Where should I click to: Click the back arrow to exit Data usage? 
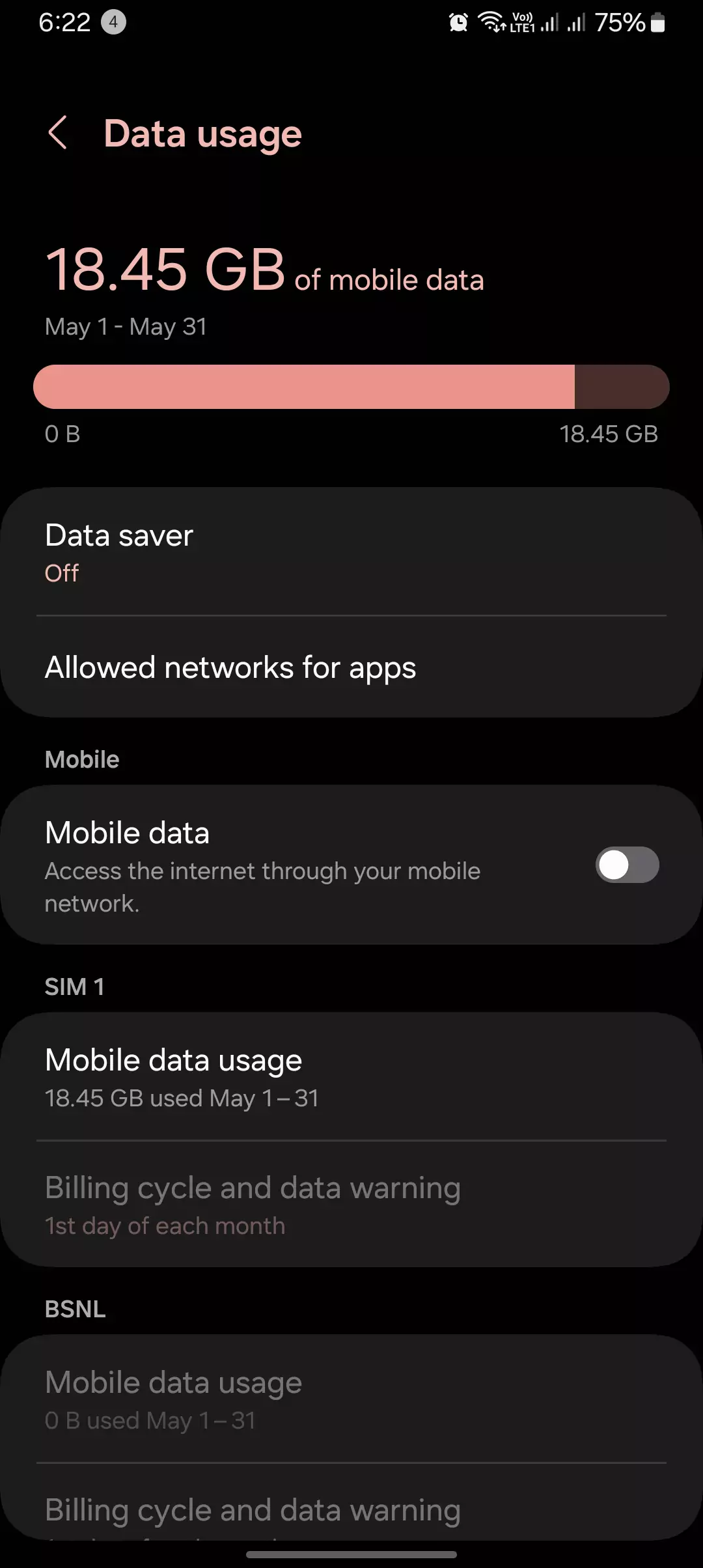(x=57, y=133)
